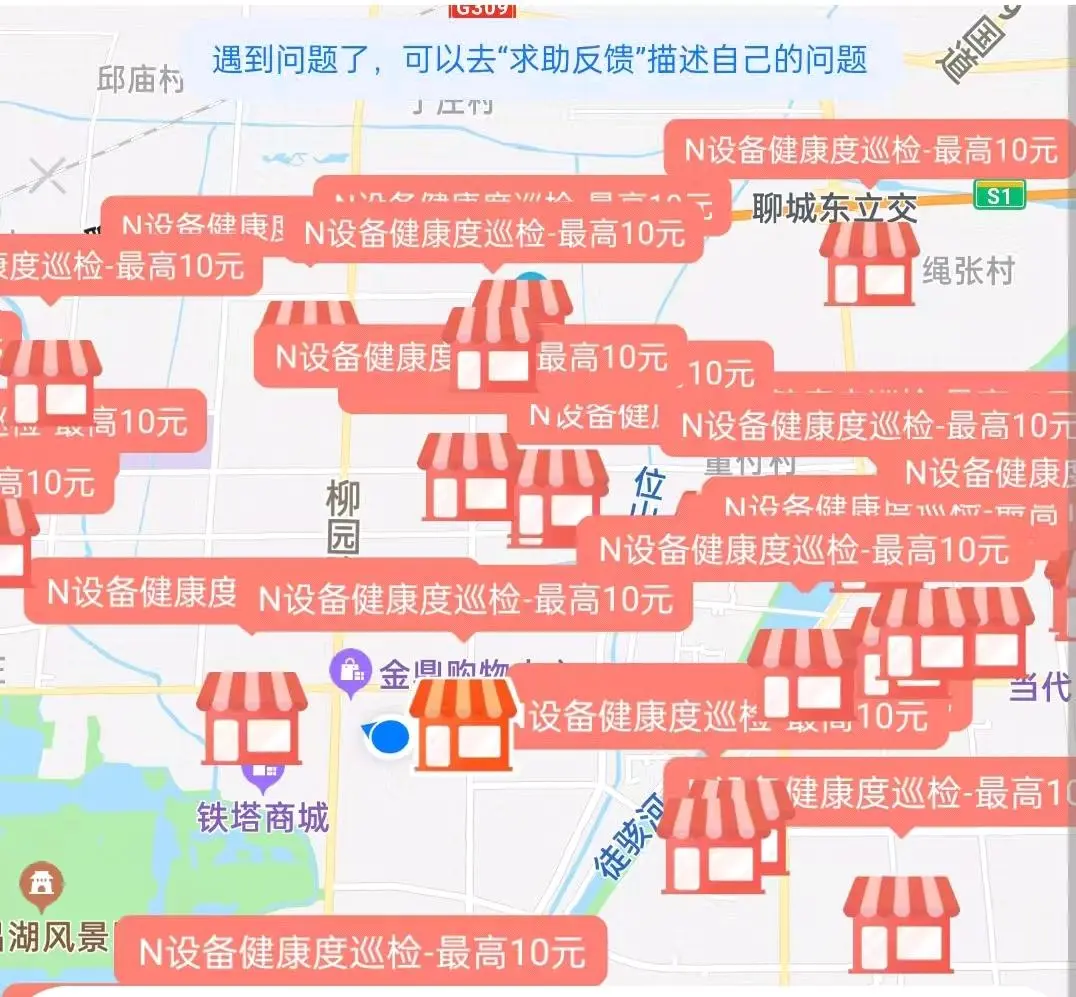
Task: Select the store marker beside 绳张村
Action: point(869,263)
